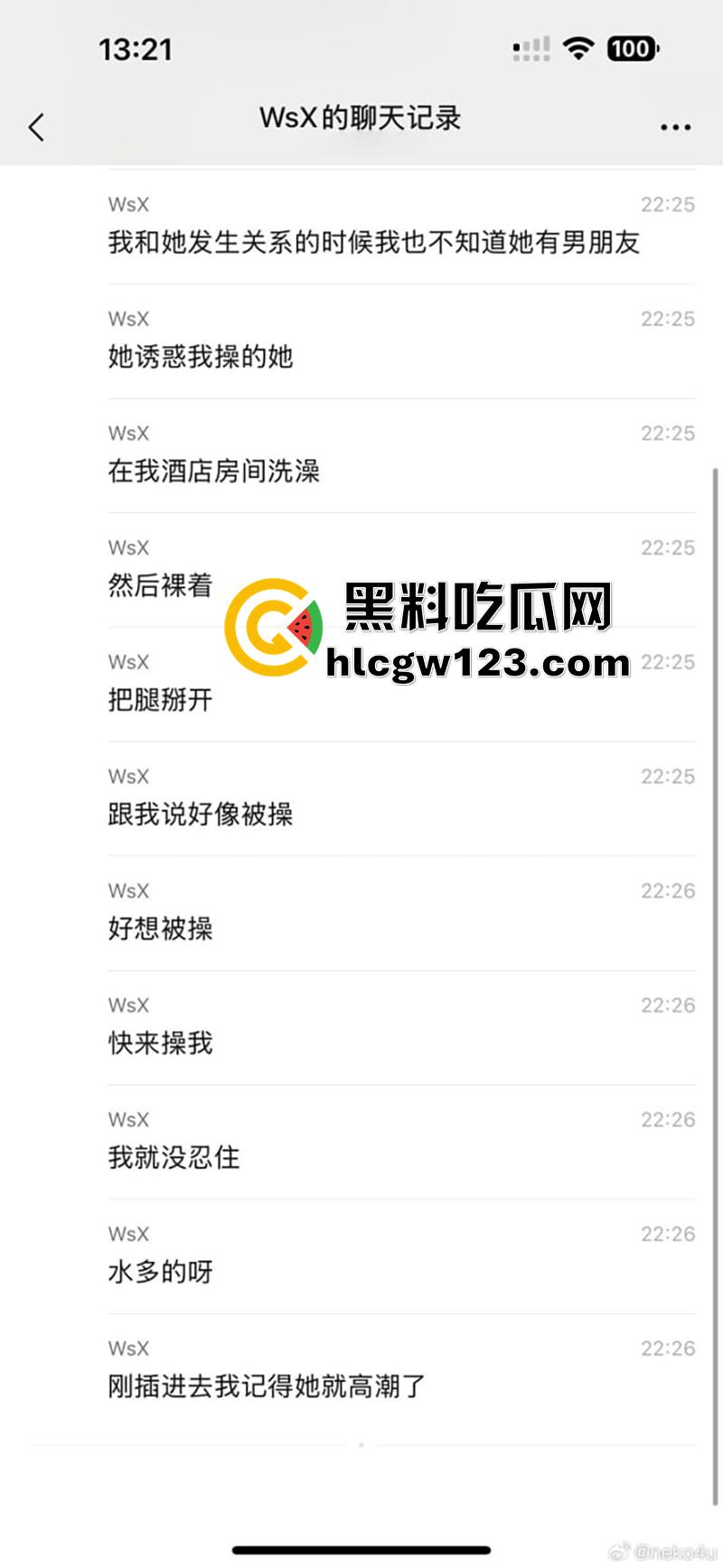Select the chat title WsX的聊天记录

tap(361, 117)
